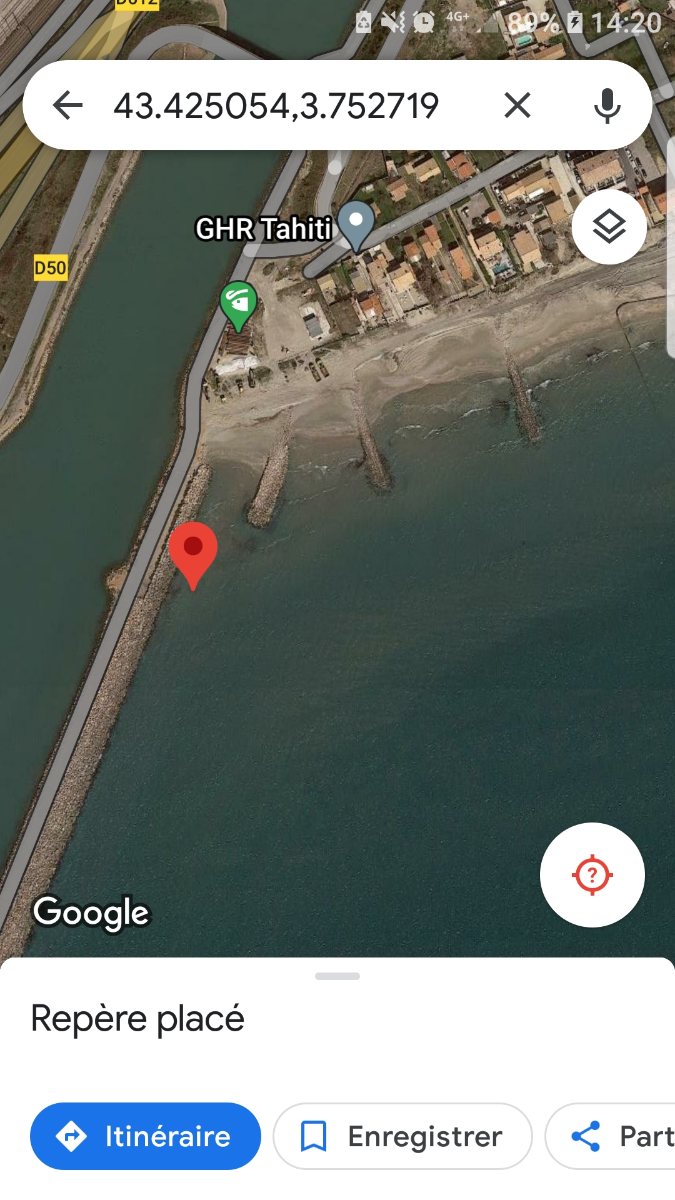
Task: Center map on my location
Action: pos(592,875)
